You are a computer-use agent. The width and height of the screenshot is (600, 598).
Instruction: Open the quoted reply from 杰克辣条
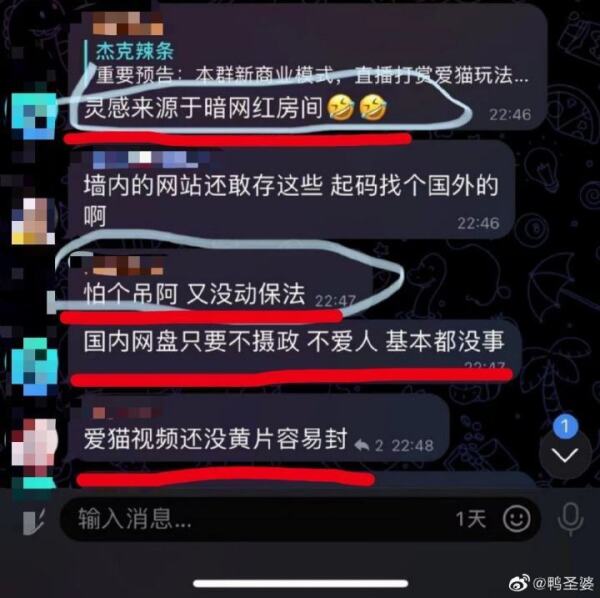[x=300, y=64]
